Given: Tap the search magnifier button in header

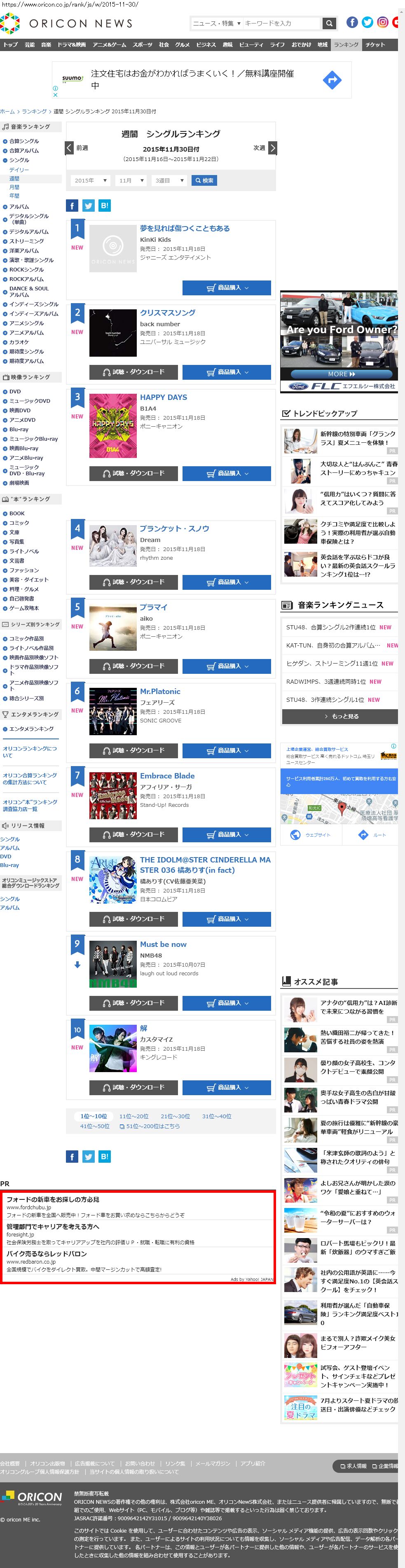Looking at the screenshot, I should click(x=329, y=24).
